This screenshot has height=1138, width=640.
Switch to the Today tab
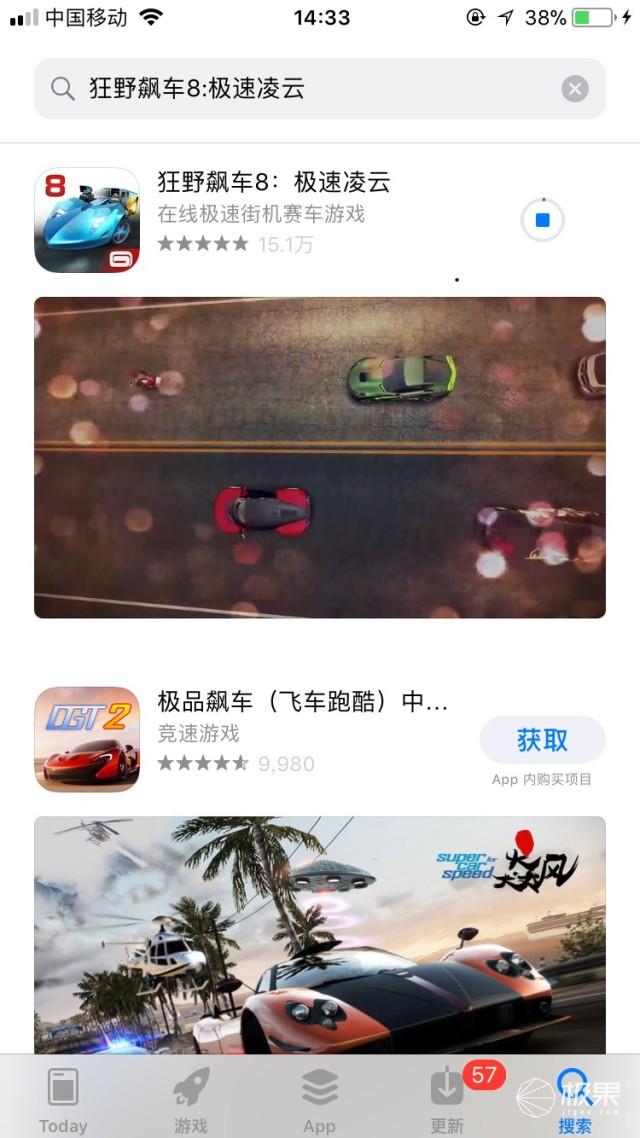pyautogui.click(x=63, y=1098)
